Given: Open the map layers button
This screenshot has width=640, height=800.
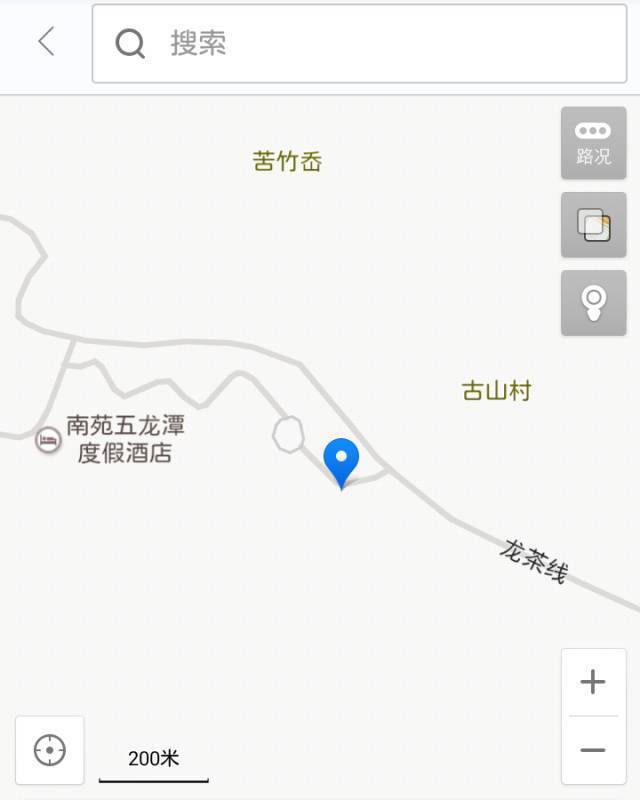Looking at the screenshot, I should [594, 225].
